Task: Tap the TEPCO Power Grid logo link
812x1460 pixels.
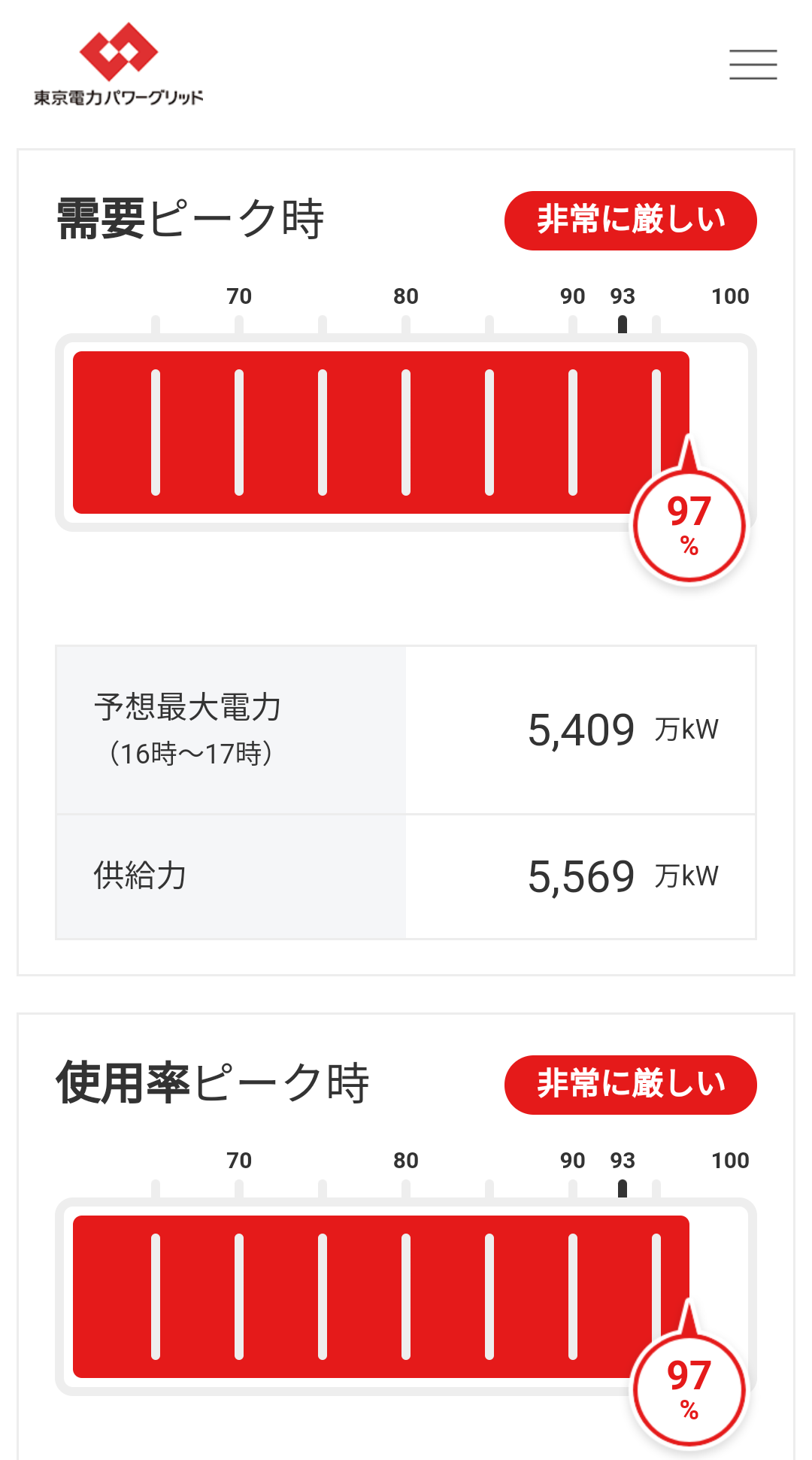Action: coord(119,64)
